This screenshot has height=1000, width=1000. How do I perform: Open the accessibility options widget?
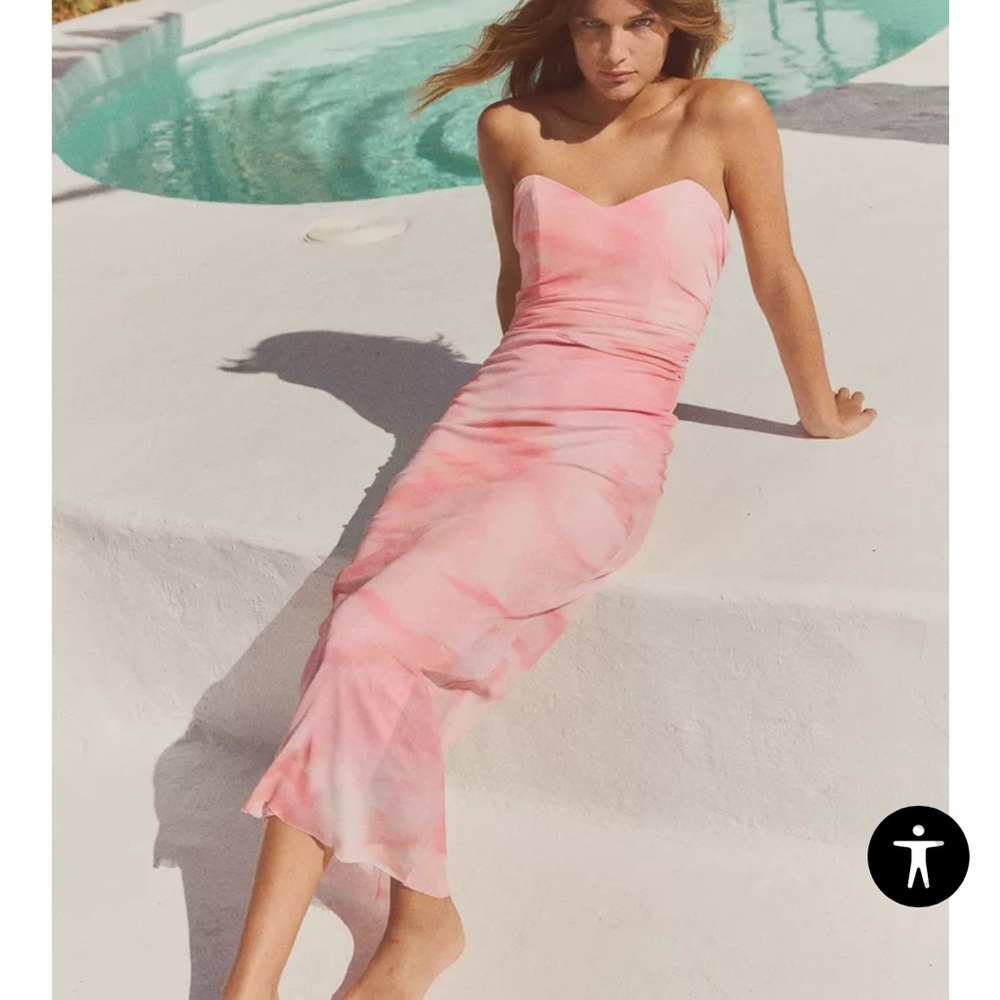(918, 856)
